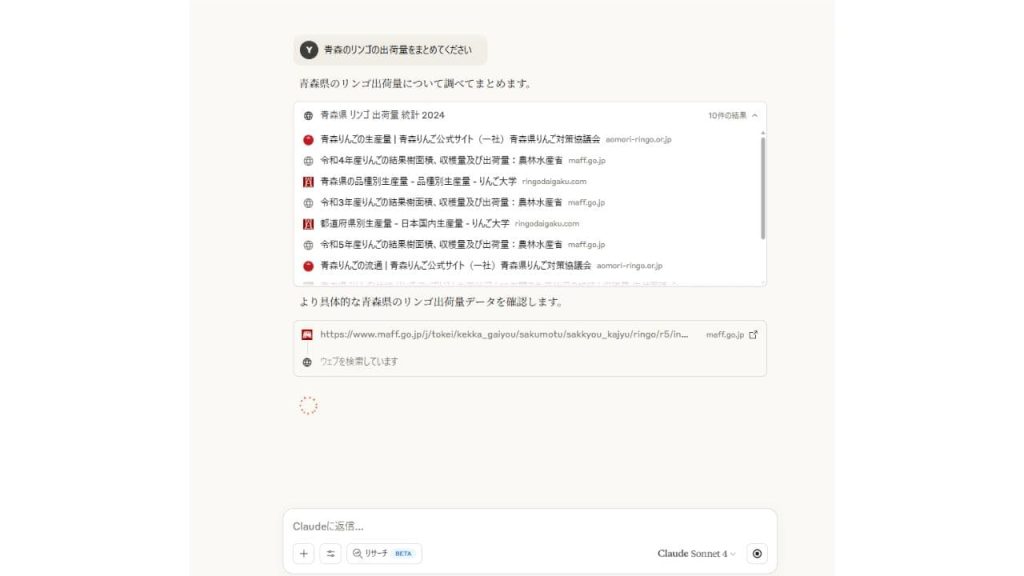Open 令和4年産りんごの結果樹面積 maff.go.jp result

pos(439,160)
